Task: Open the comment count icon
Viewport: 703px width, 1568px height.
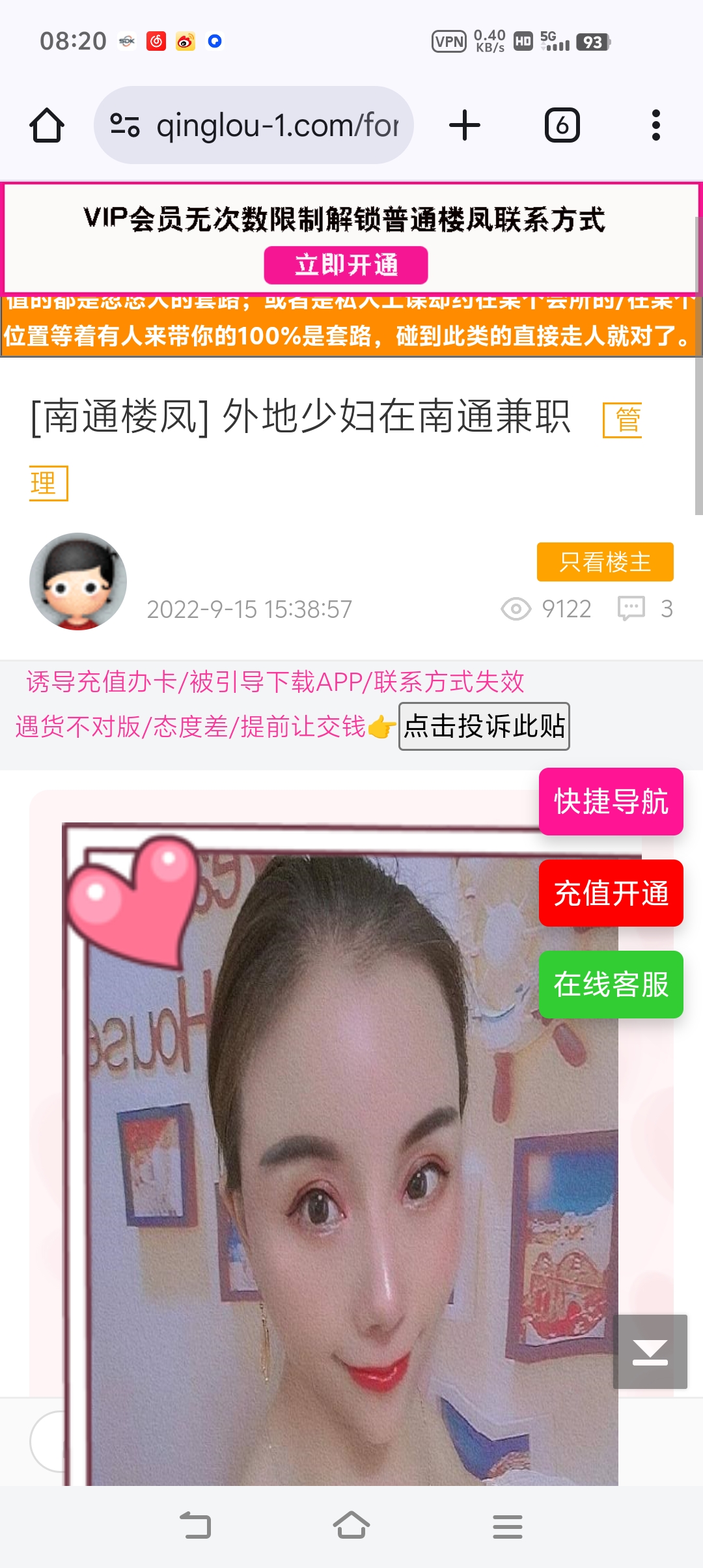Action: (x=631, y=609)
